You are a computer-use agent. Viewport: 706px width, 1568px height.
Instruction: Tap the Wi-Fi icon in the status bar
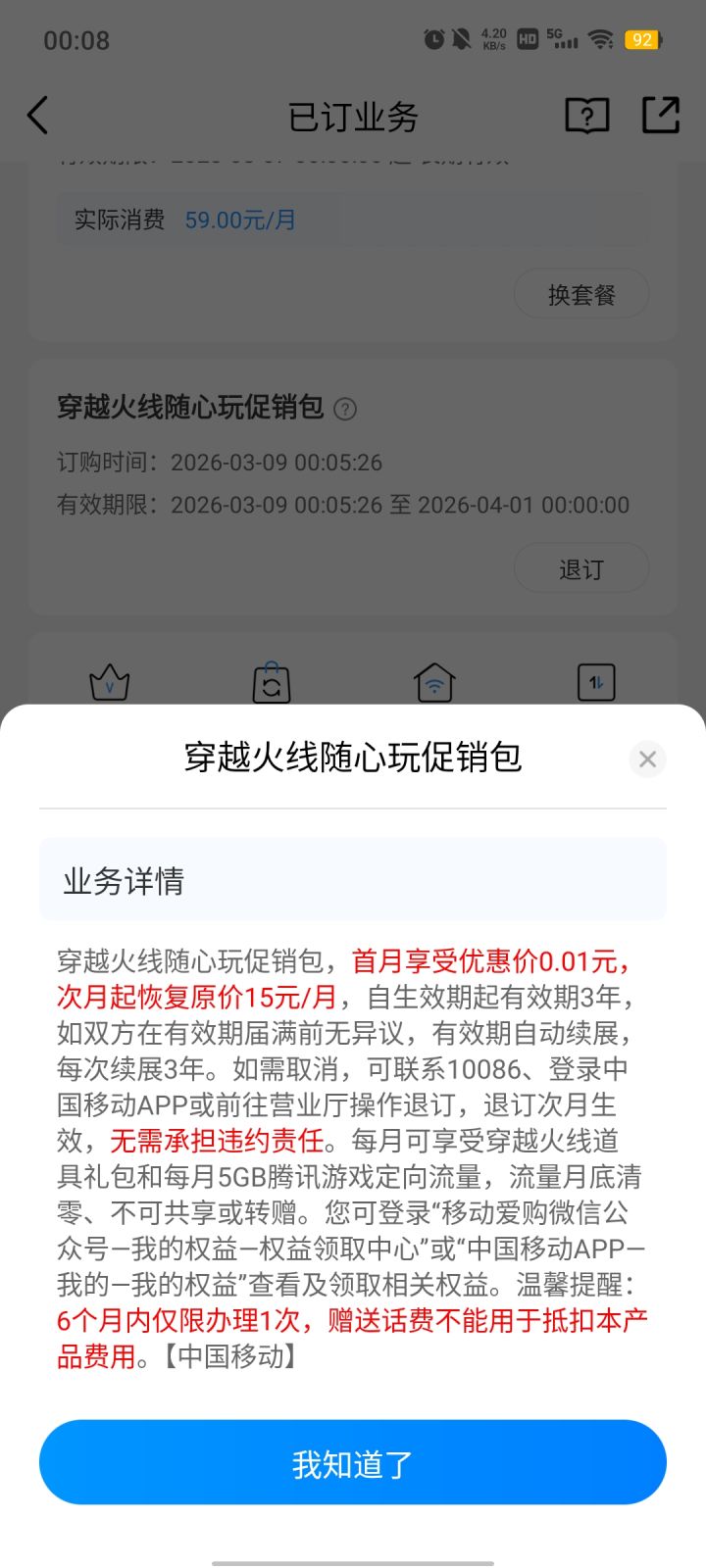(598, 39)
